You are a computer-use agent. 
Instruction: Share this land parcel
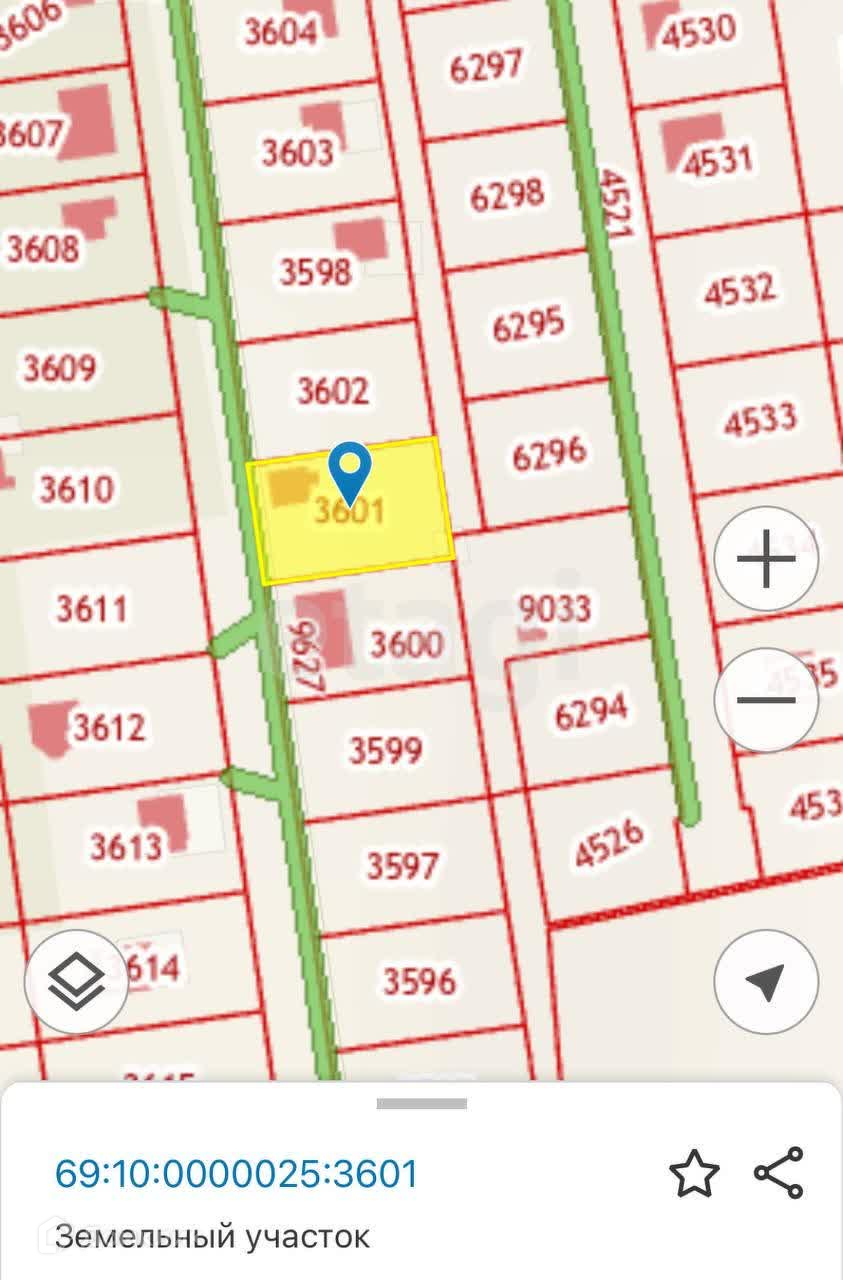click(x=778, y=1173)
